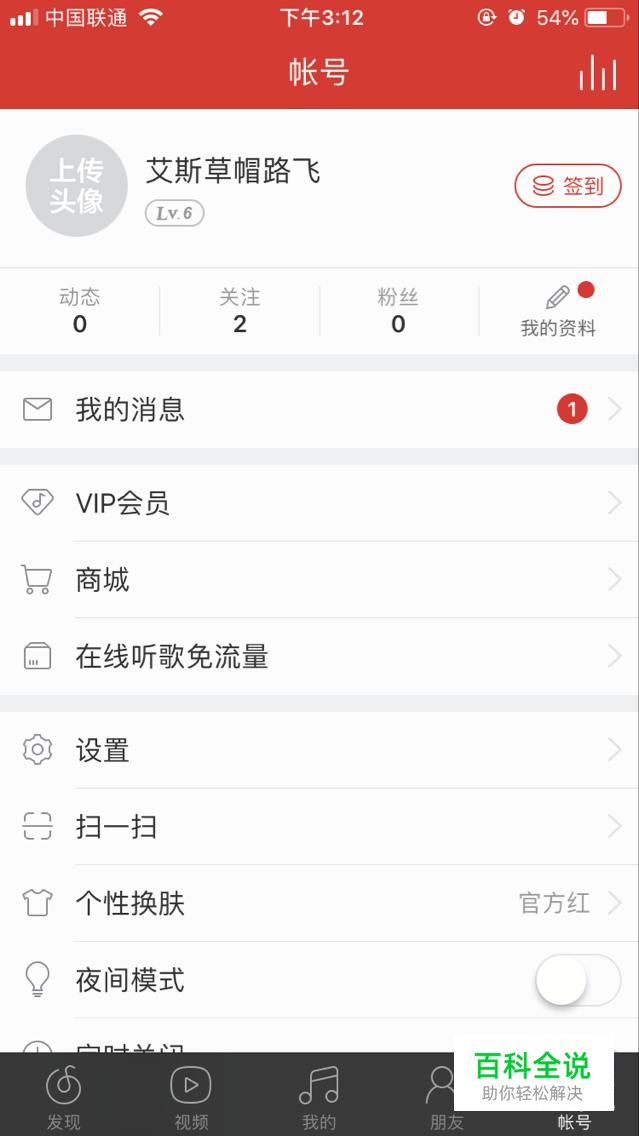The height and width of the screenshot is (1136, 639).
Task: Enable 夜间模式 night mode switch
Action: coord(578,980)
